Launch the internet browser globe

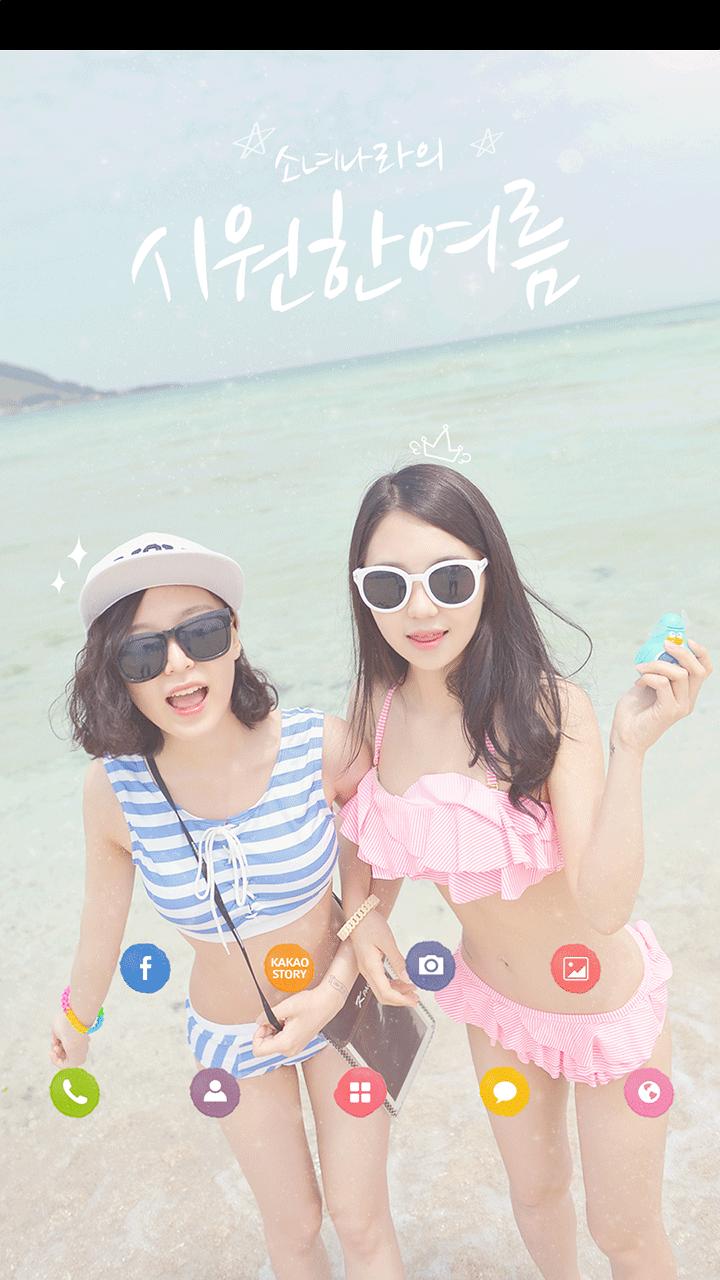(x=649, y=1092)
